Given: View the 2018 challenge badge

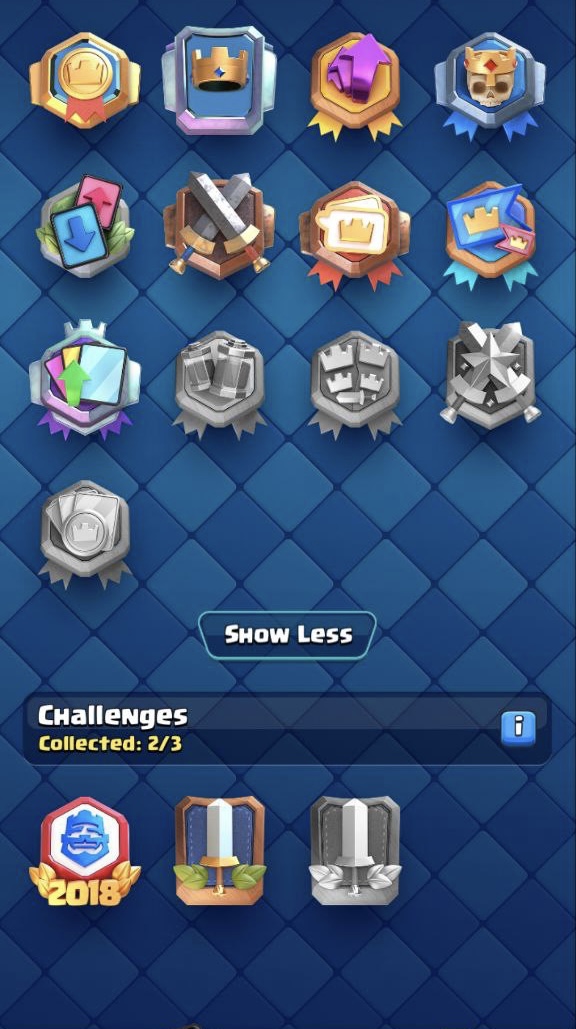Looking at the screenshot, I should [x=85, y=852].
